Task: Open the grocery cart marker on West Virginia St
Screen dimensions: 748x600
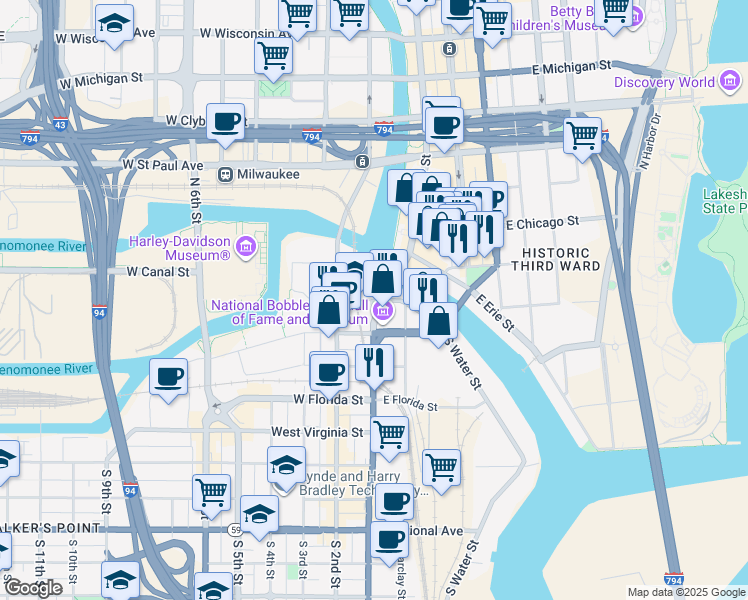Action: pyautogui.click(x=389, y=435)
